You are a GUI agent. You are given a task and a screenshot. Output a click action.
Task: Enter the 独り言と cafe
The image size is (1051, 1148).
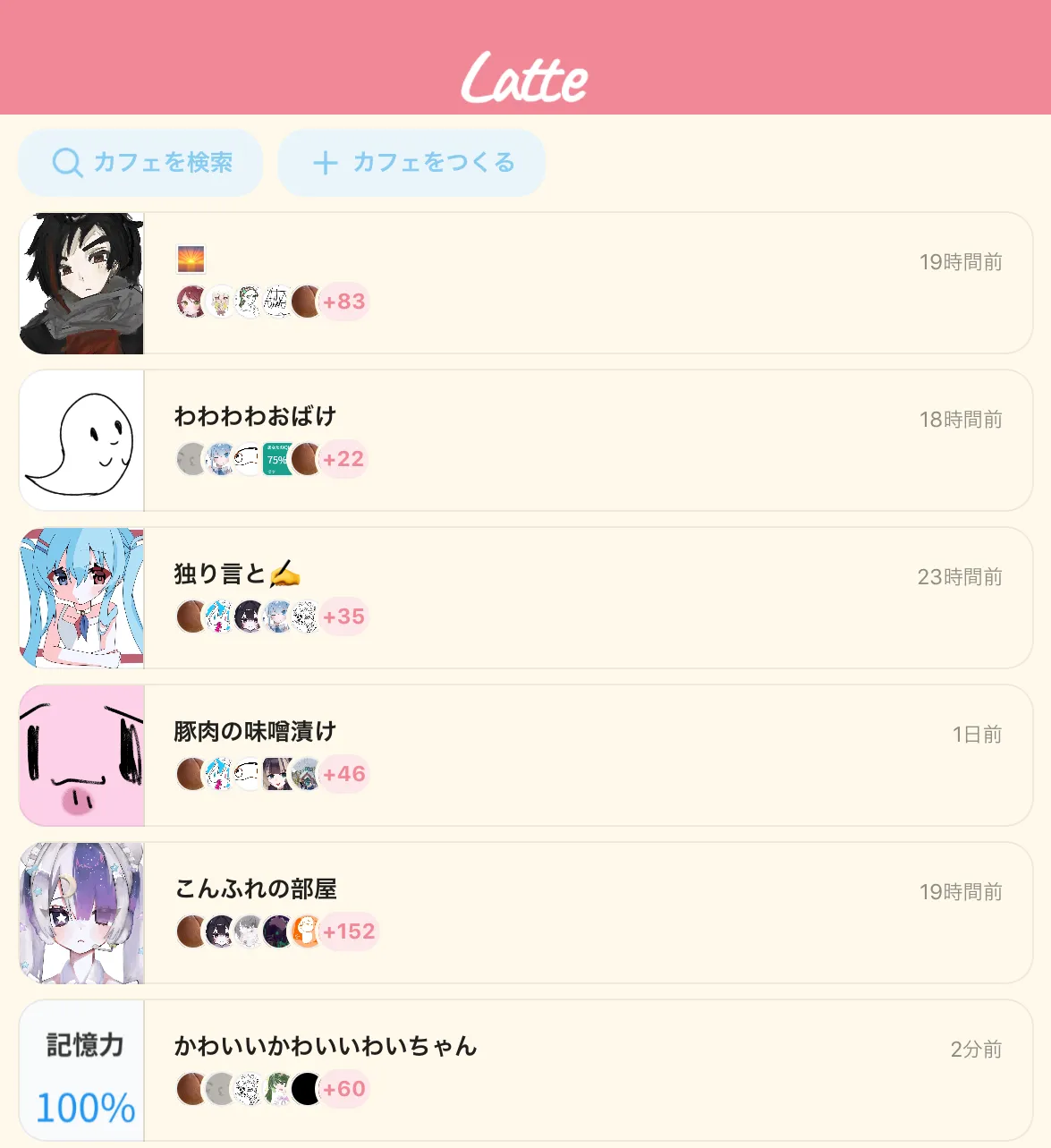click(236, 574)
